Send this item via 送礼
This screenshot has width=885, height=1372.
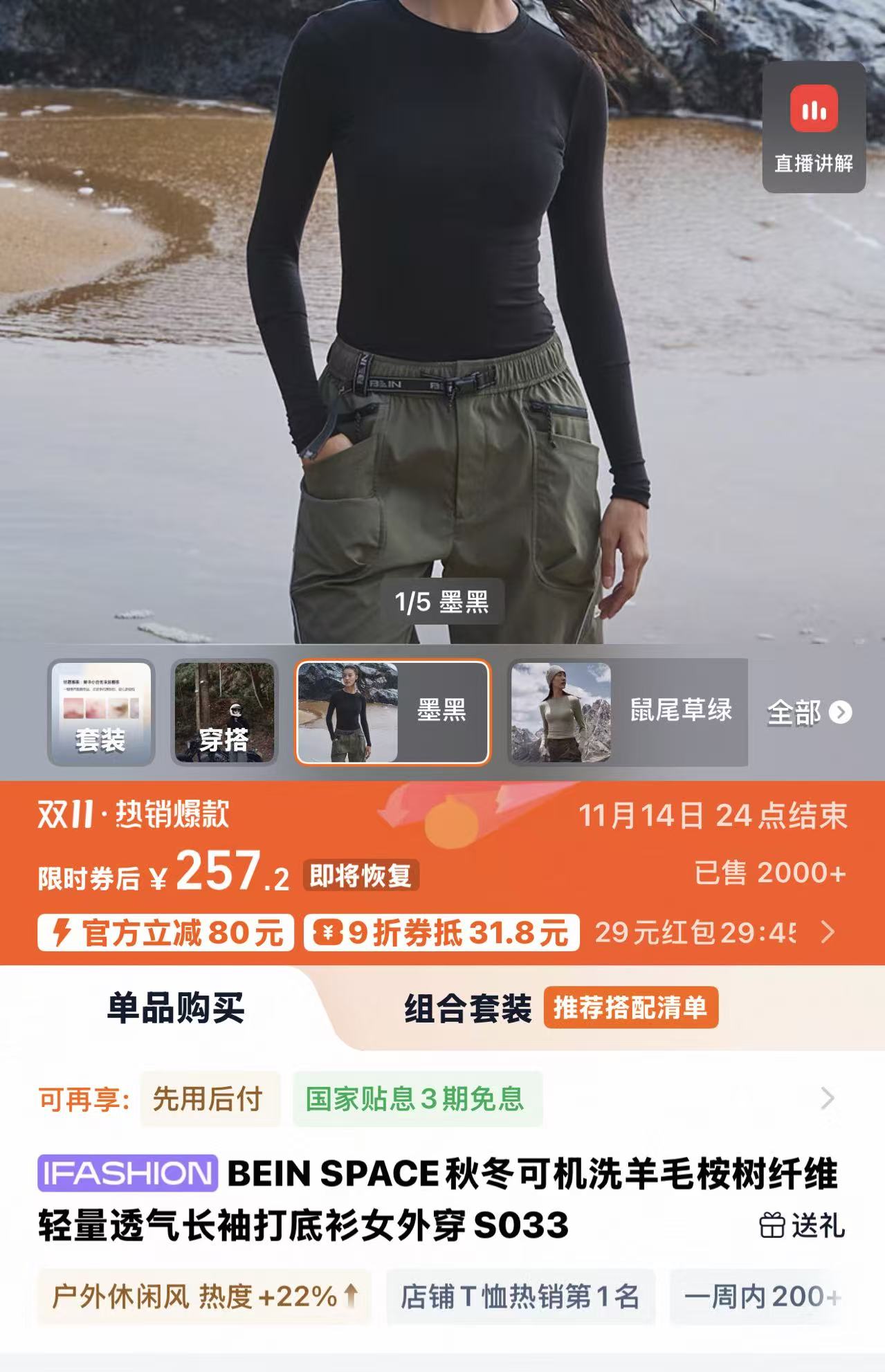click(x=803, y=1226)
